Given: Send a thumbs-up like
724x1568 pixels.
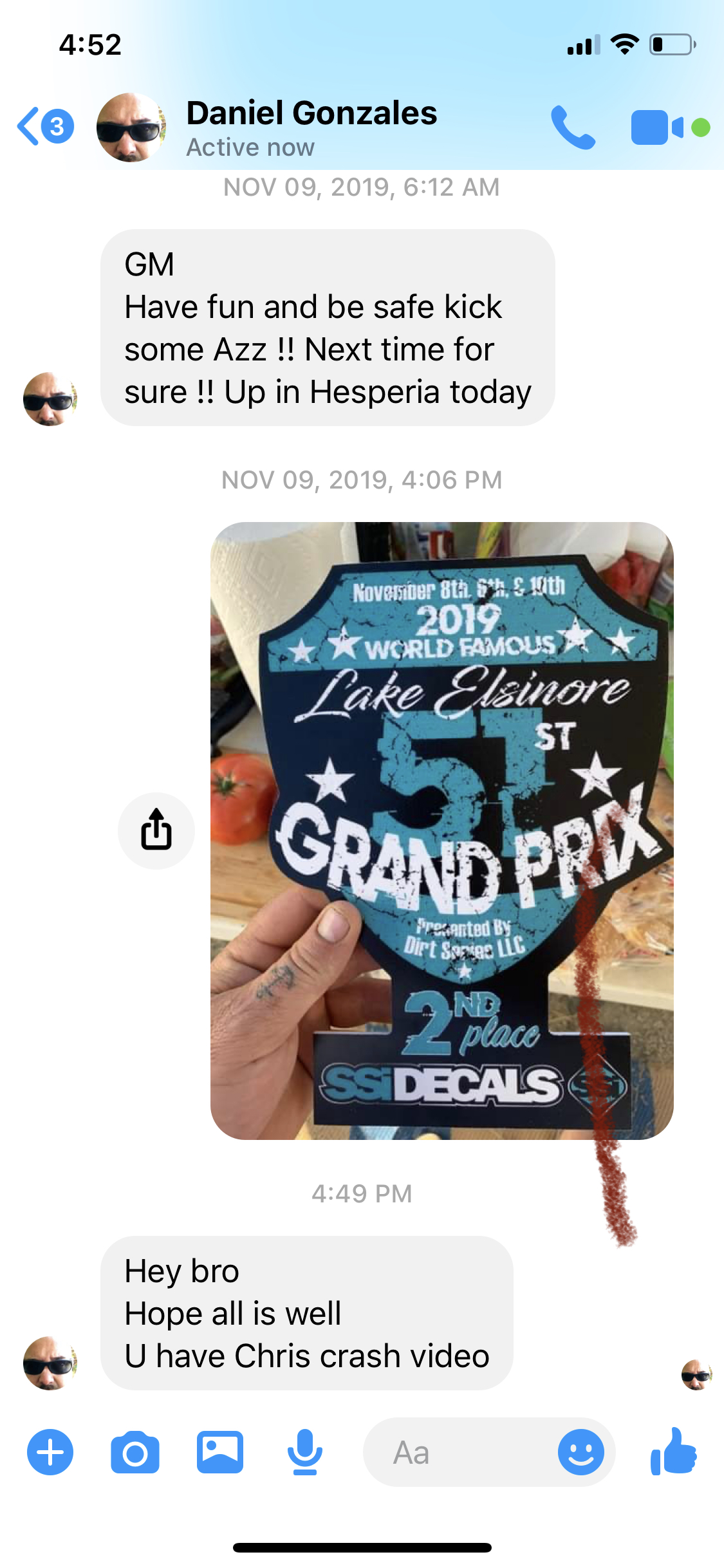Looking at the screenshot, I should click(673, 1452).
